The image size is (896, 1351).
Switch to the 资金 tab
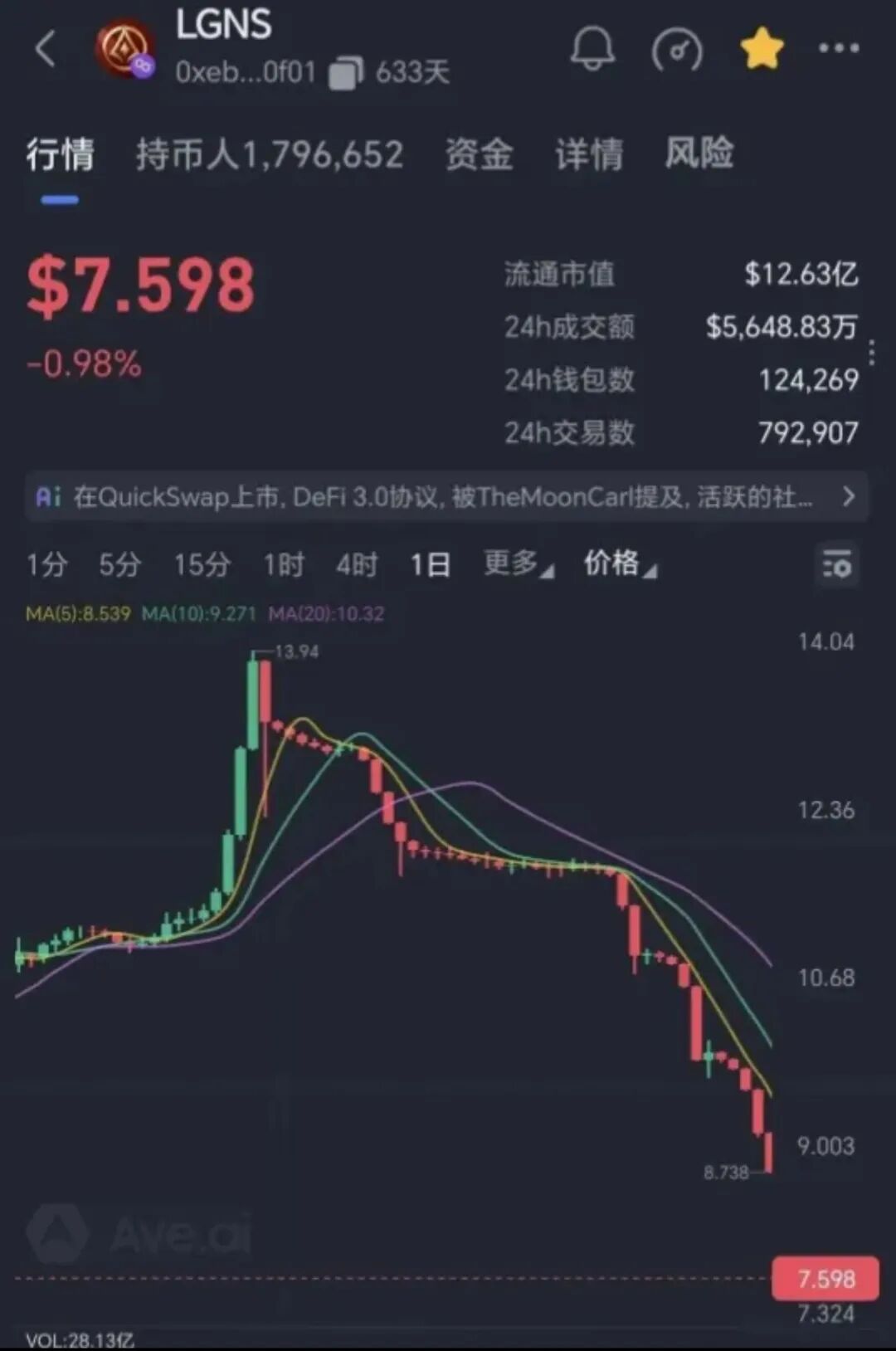[x=480, y=155]
